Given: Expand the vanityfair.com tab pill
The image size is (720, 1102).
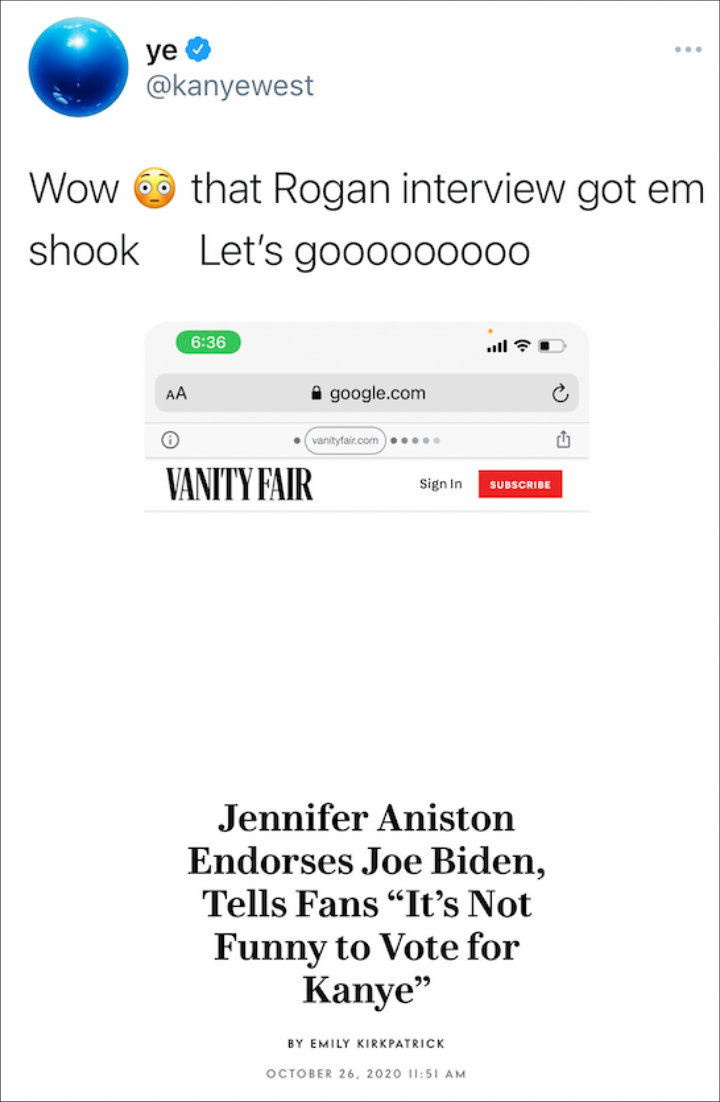Looking at the screenshot, I should (x=345, y=440).
